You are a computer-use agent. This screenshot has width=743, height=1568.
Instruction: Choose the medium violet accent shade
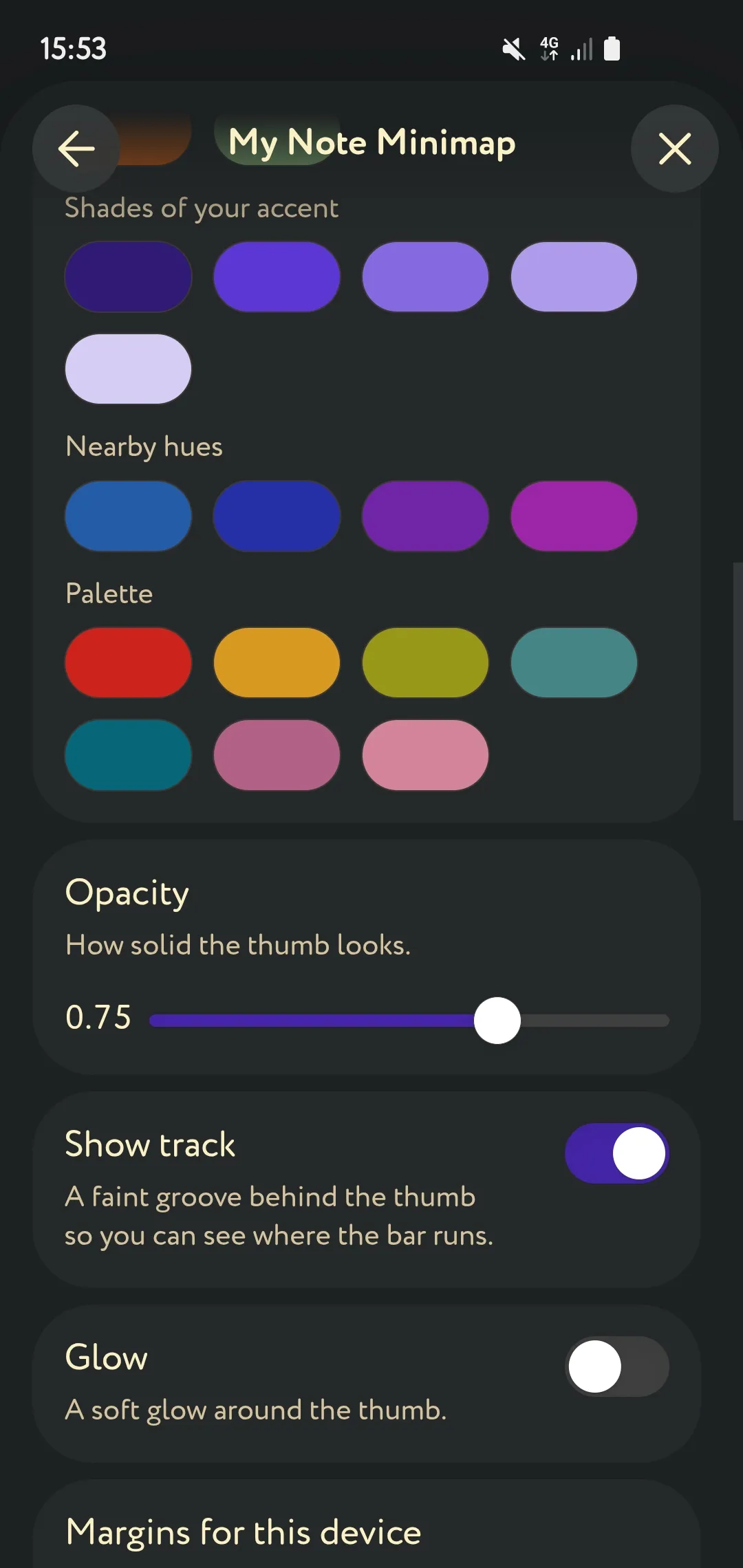[425, 276]
